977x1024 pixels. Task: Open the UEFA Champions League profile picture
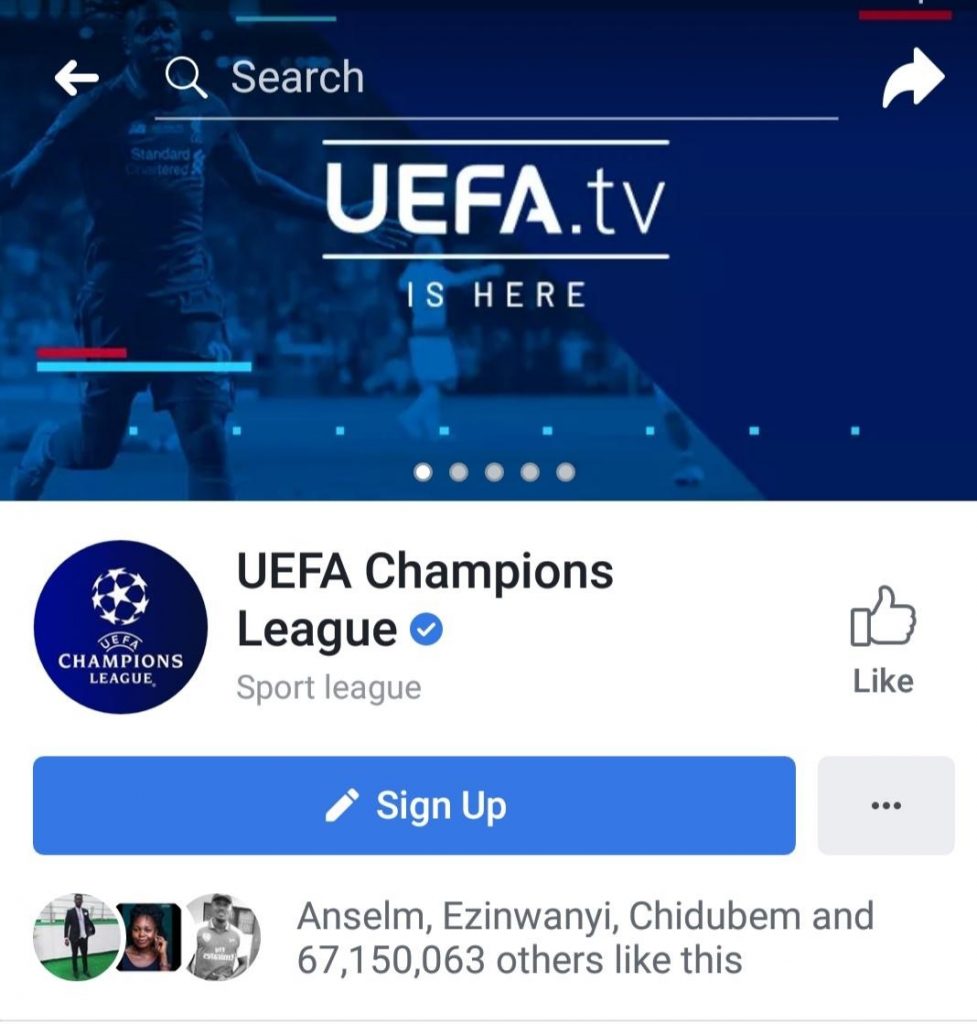[120, 627]
